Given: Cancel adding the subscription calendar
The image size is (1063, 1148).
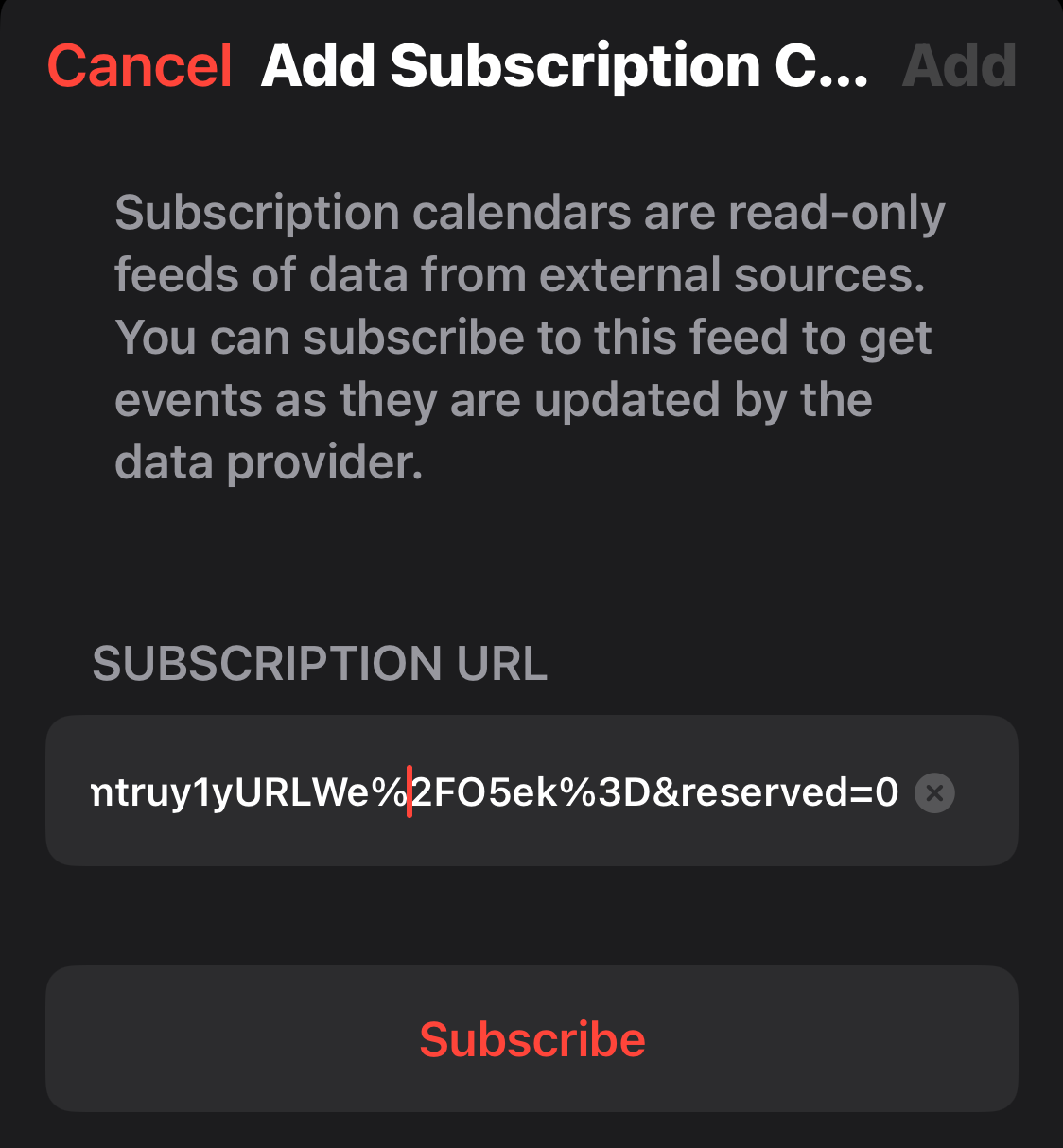Looking at the screenshot, I should 139,67.
